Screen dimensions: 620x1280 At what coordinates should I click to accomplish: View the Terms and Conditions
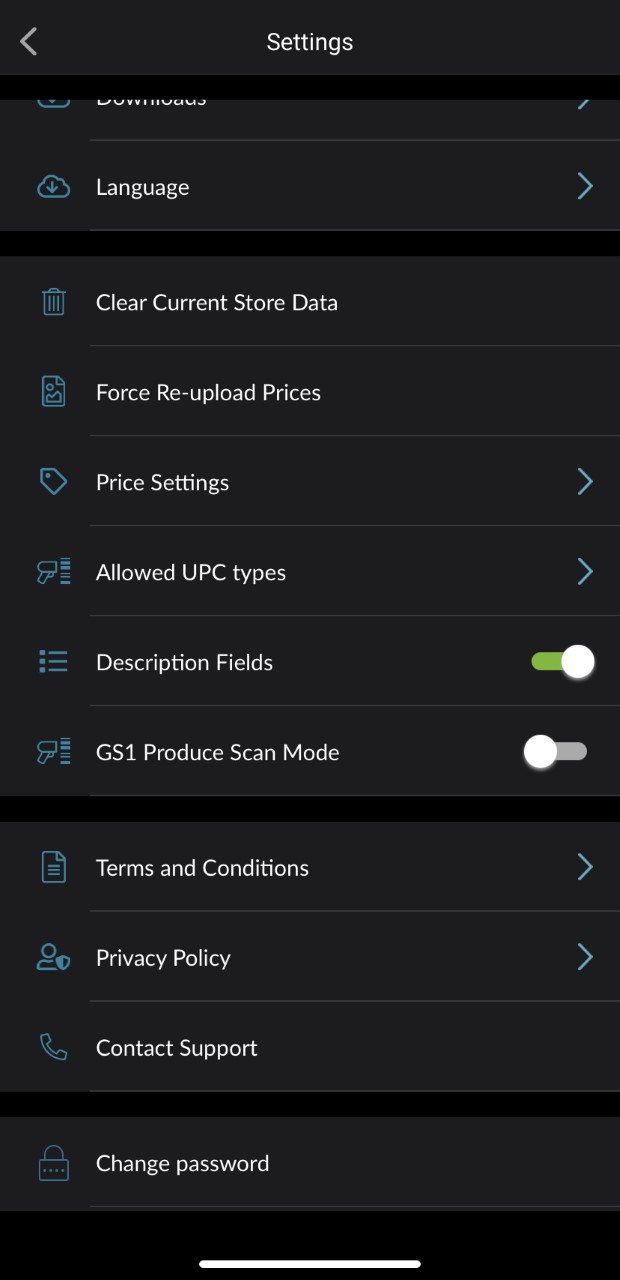tap(310, 868)
